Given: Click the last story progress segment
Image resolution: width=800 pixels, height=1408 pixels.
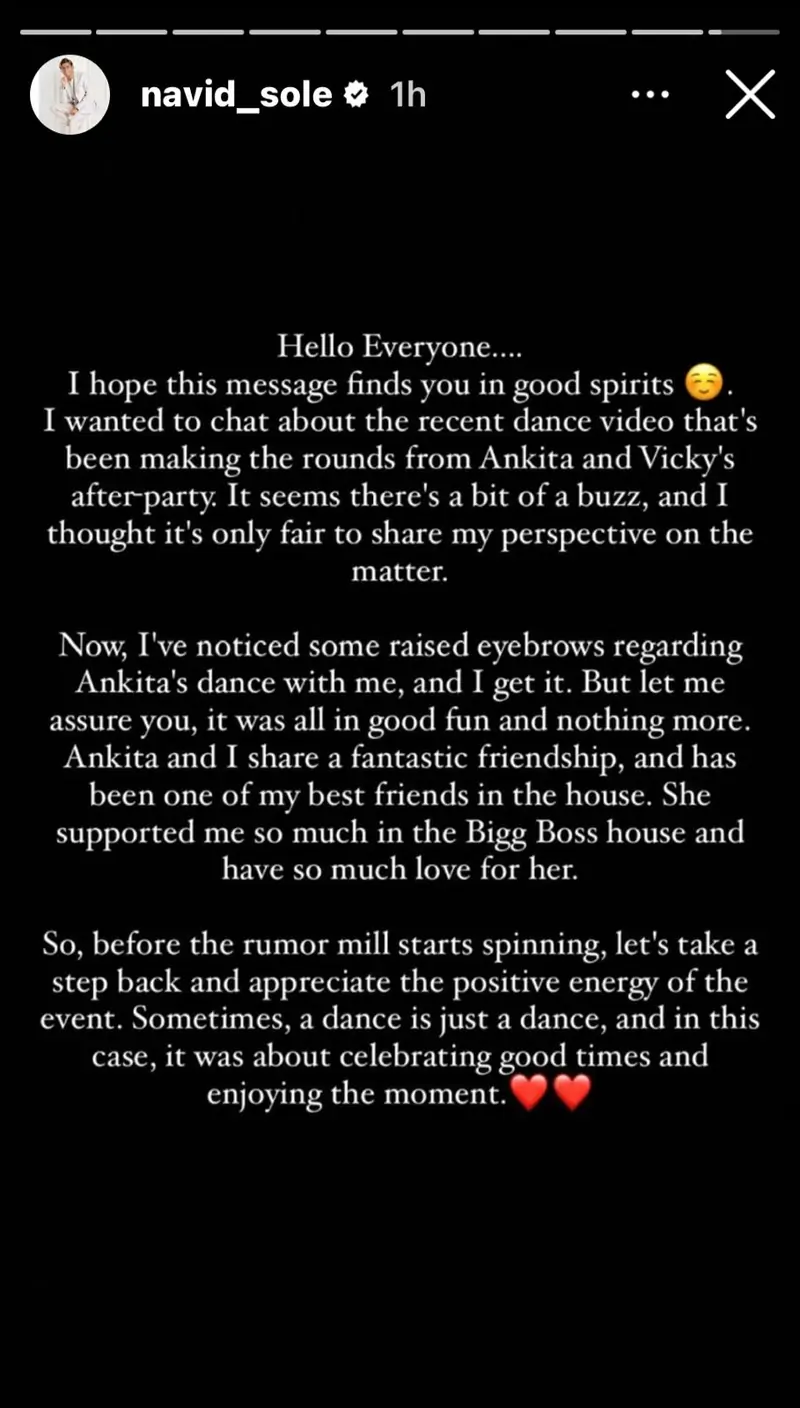Looking at the screenshot, I should [743, 33].
